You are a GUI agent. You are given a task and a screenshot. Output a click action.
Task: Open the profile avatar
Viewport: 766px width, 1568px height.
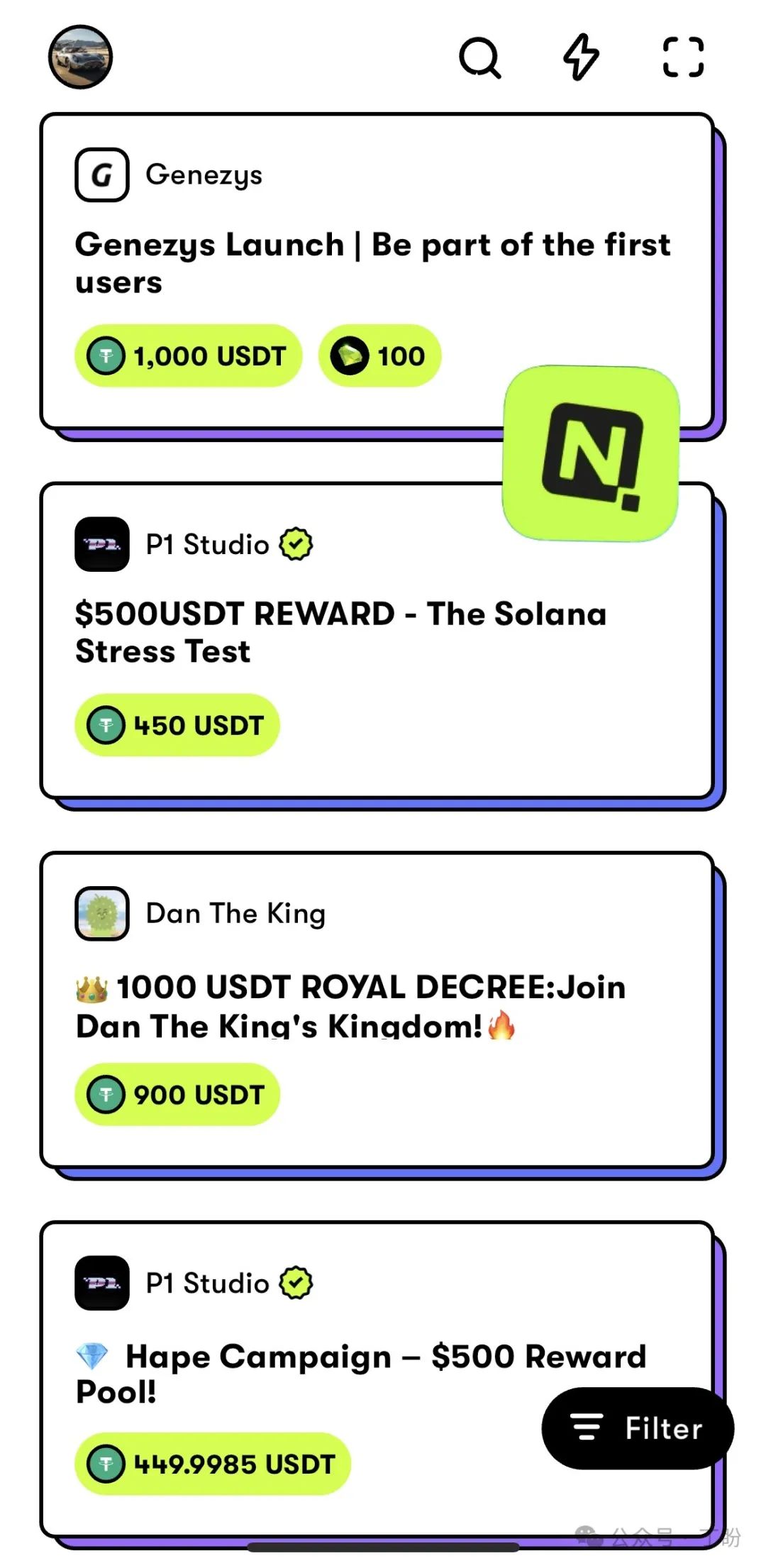coord(80,57)
